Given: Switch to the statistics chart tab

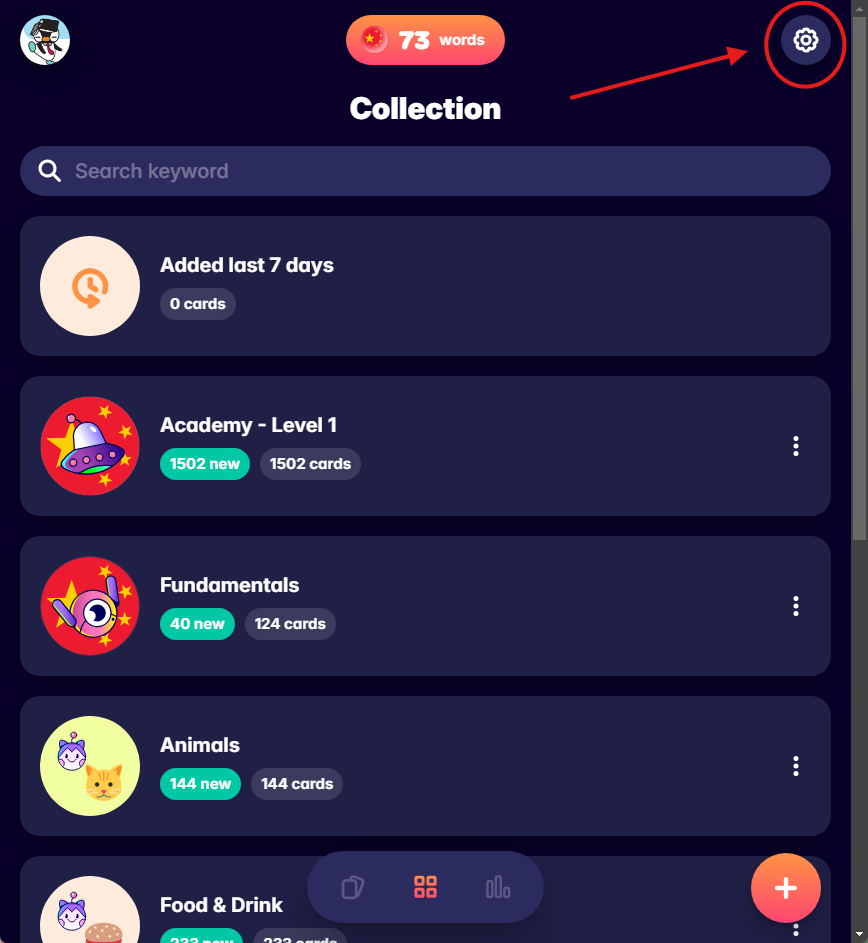Looking at the screenshot, I should [498, 887].
